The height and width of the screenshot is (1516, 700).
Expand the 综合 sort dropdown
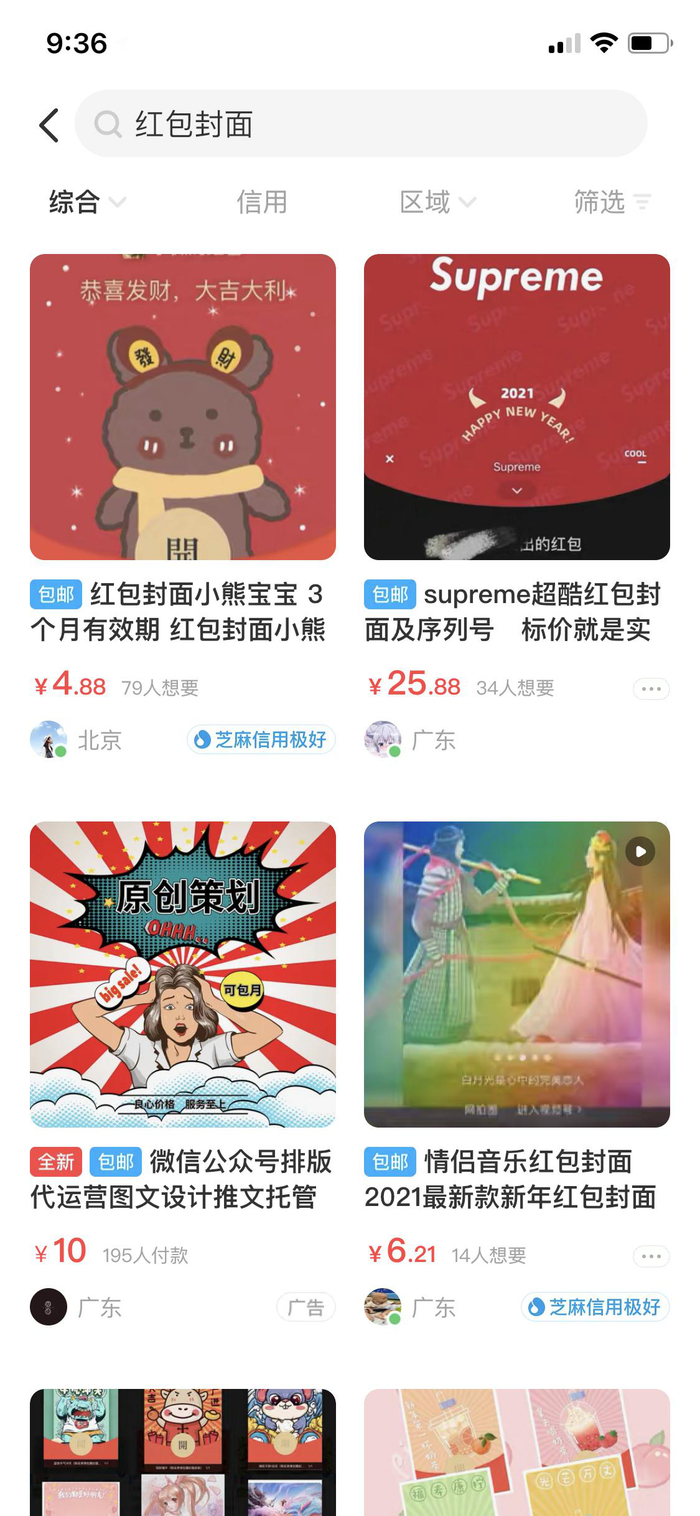click(x=87, y=202)
